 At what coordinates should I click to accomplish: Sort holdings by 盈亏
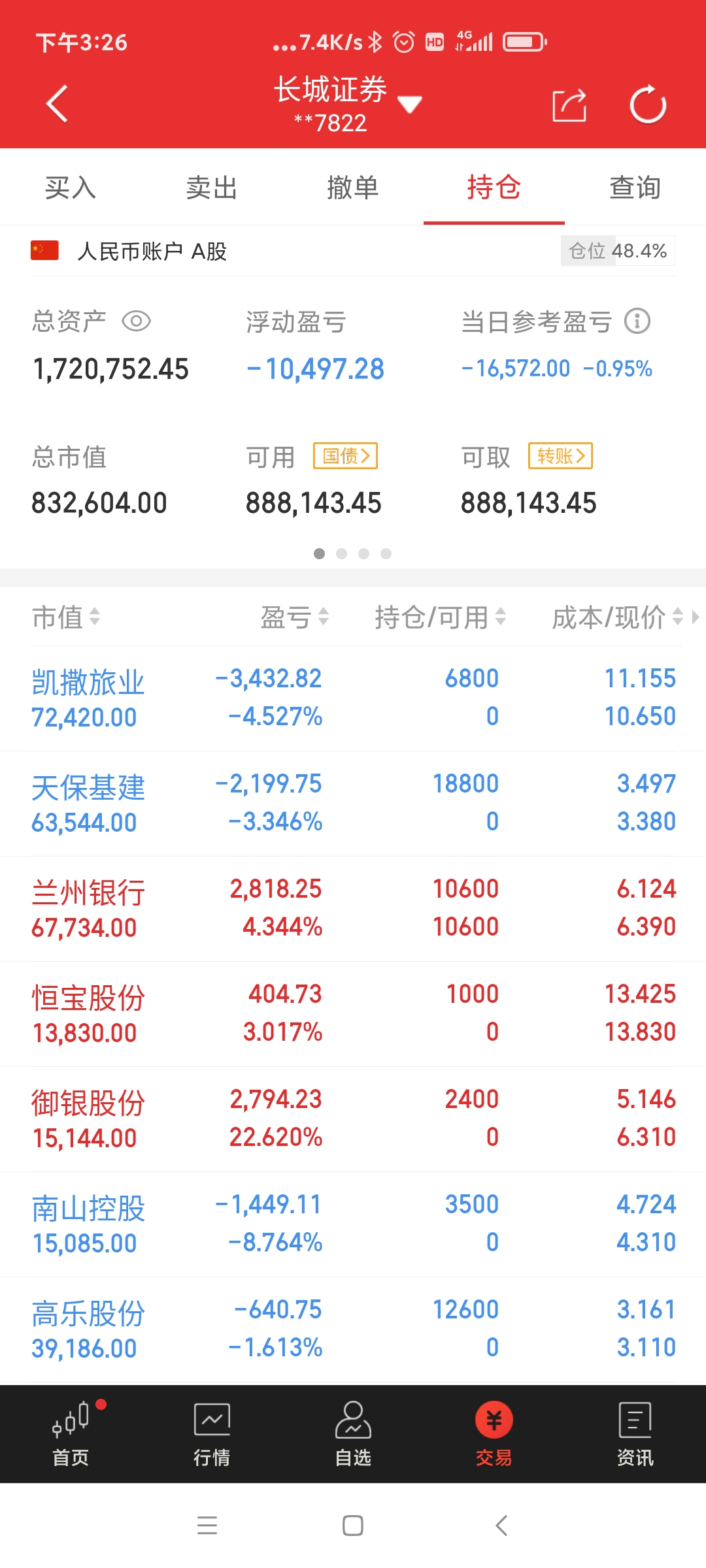click(295, 617)
